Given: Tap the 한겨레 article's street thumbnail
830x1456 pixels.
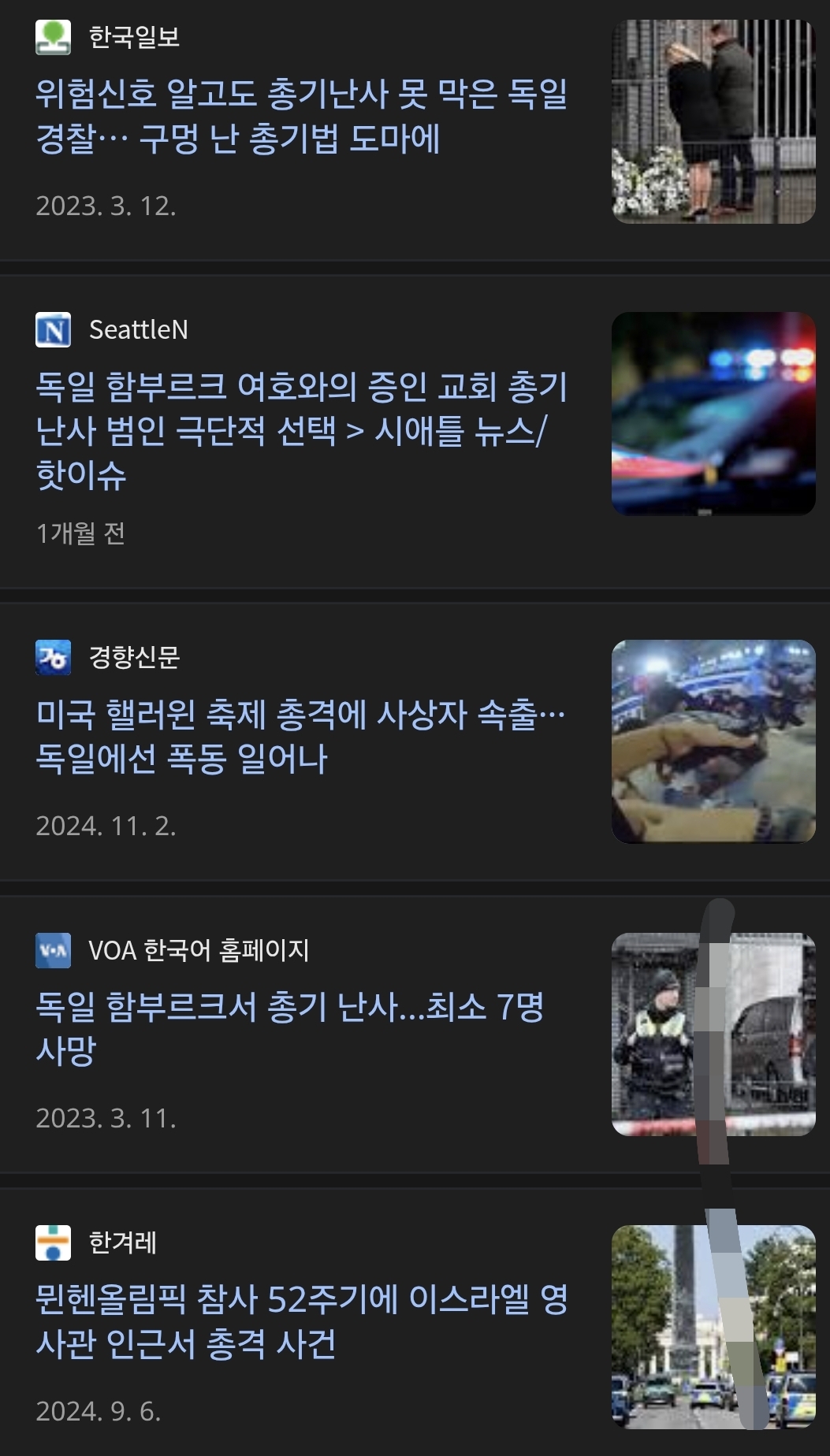Looking at the screenshot, I should [713, 1327].
